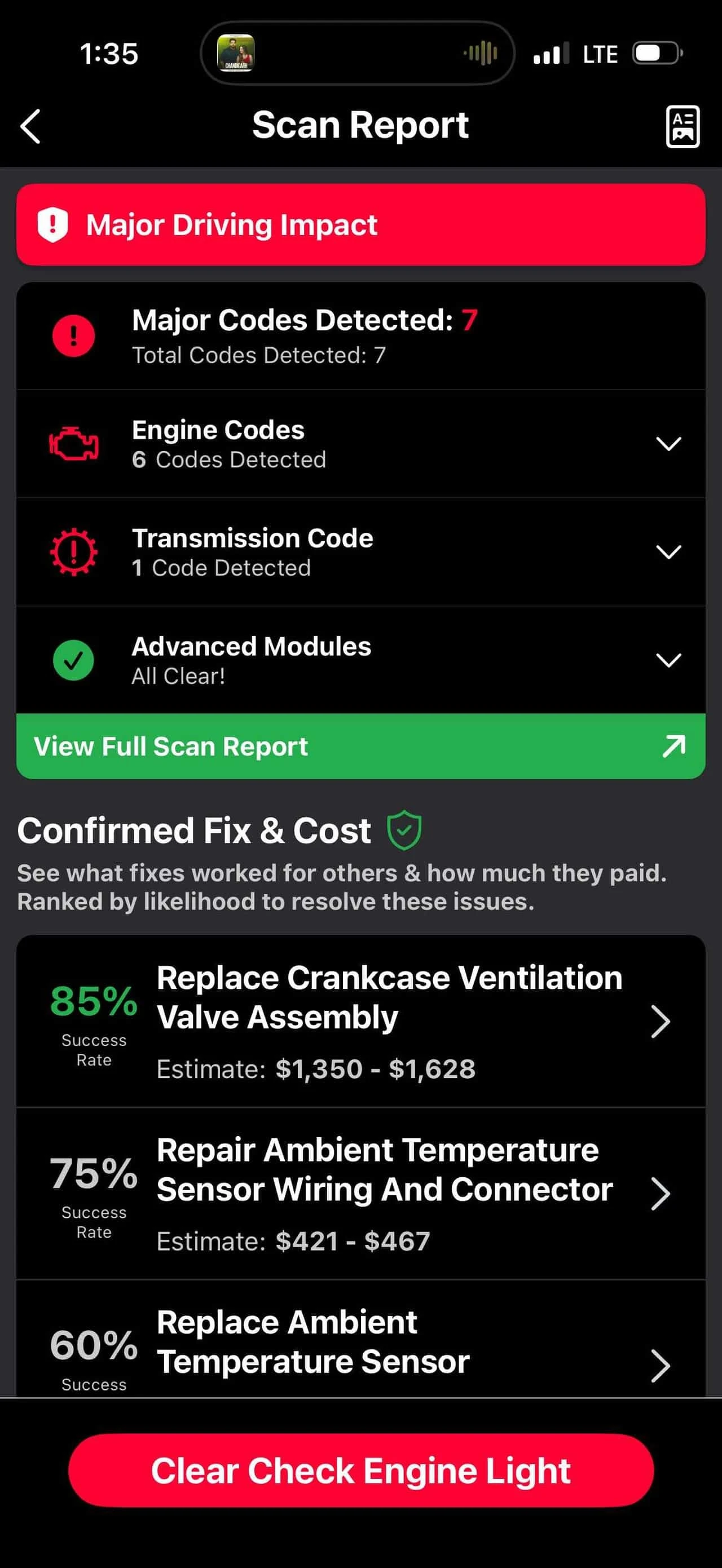Expand the Engine Codes section
This screenshot has height=1568, width=722.
pos(360,444)
